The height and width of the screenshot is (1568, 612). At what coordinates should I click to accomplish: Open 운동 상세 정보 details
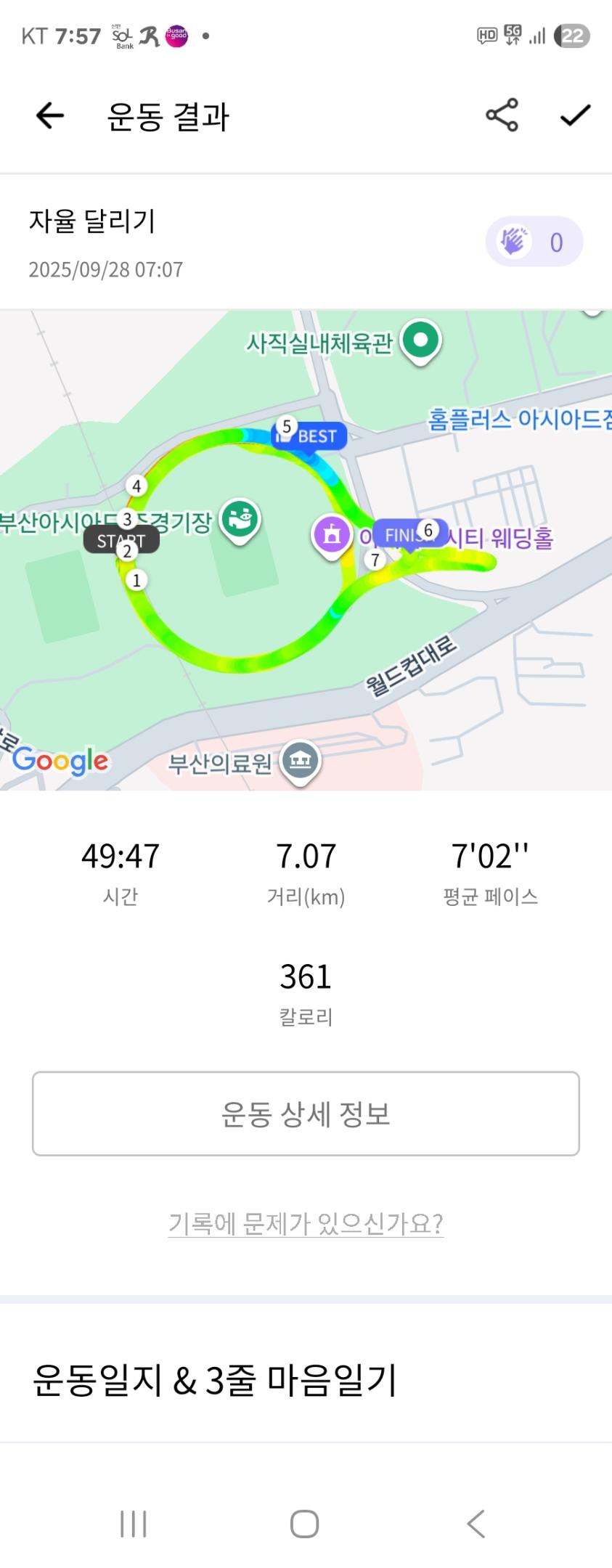pyautogui.click(x=306, y=1114)
